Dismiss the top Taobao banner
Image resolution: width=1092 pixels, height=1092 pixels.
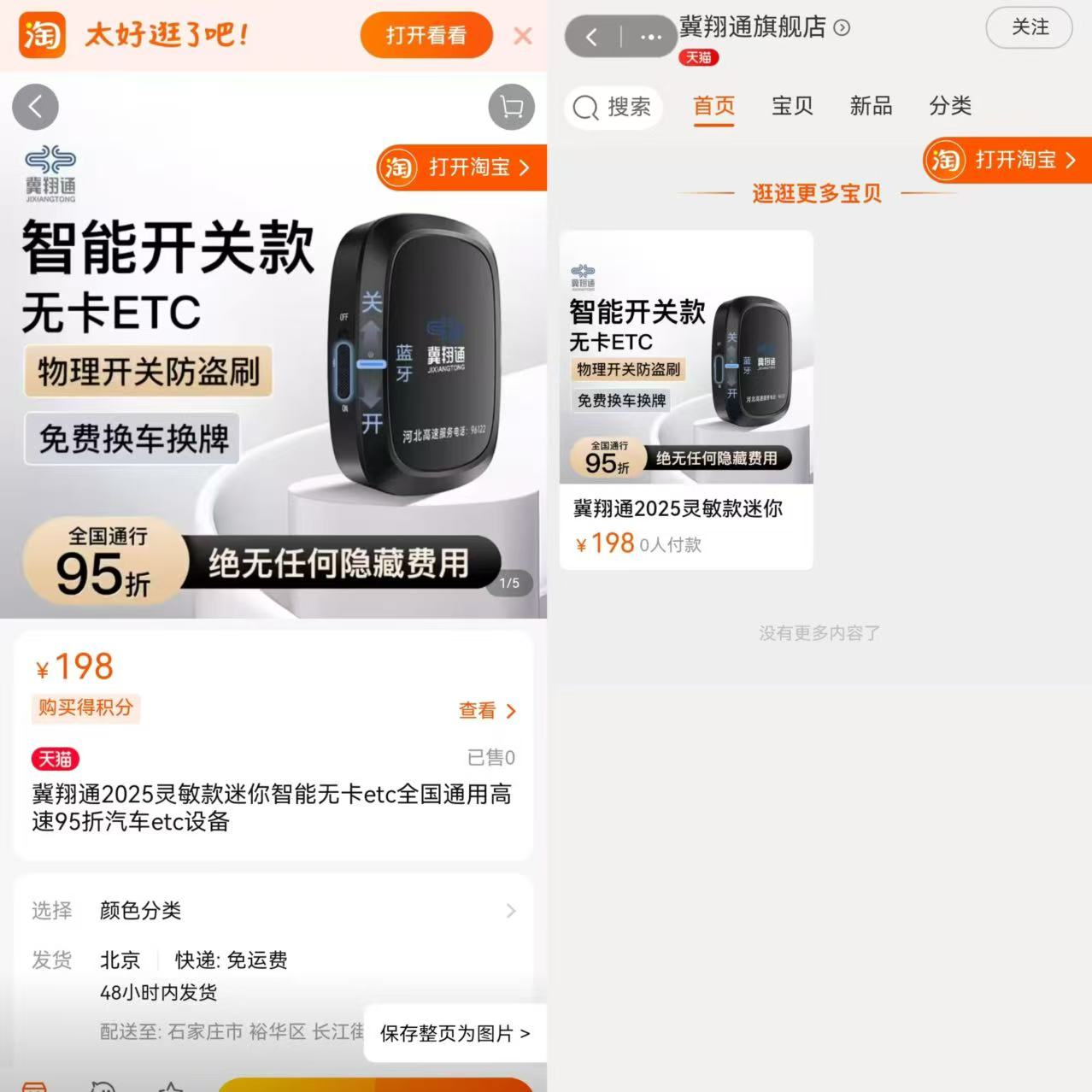(x=522, y=36)
